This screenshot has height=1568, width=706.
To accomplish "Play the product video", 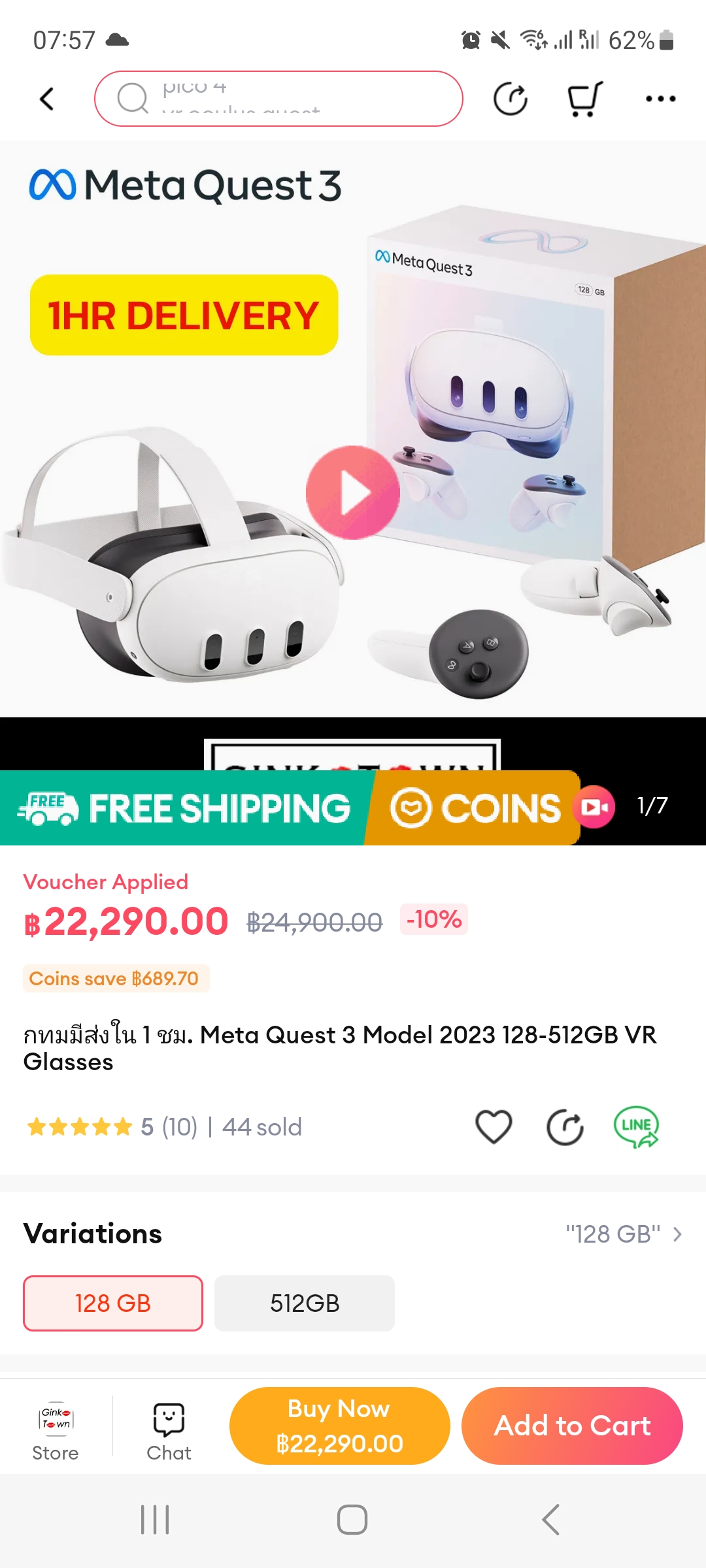I will click(x=353, y=493).
